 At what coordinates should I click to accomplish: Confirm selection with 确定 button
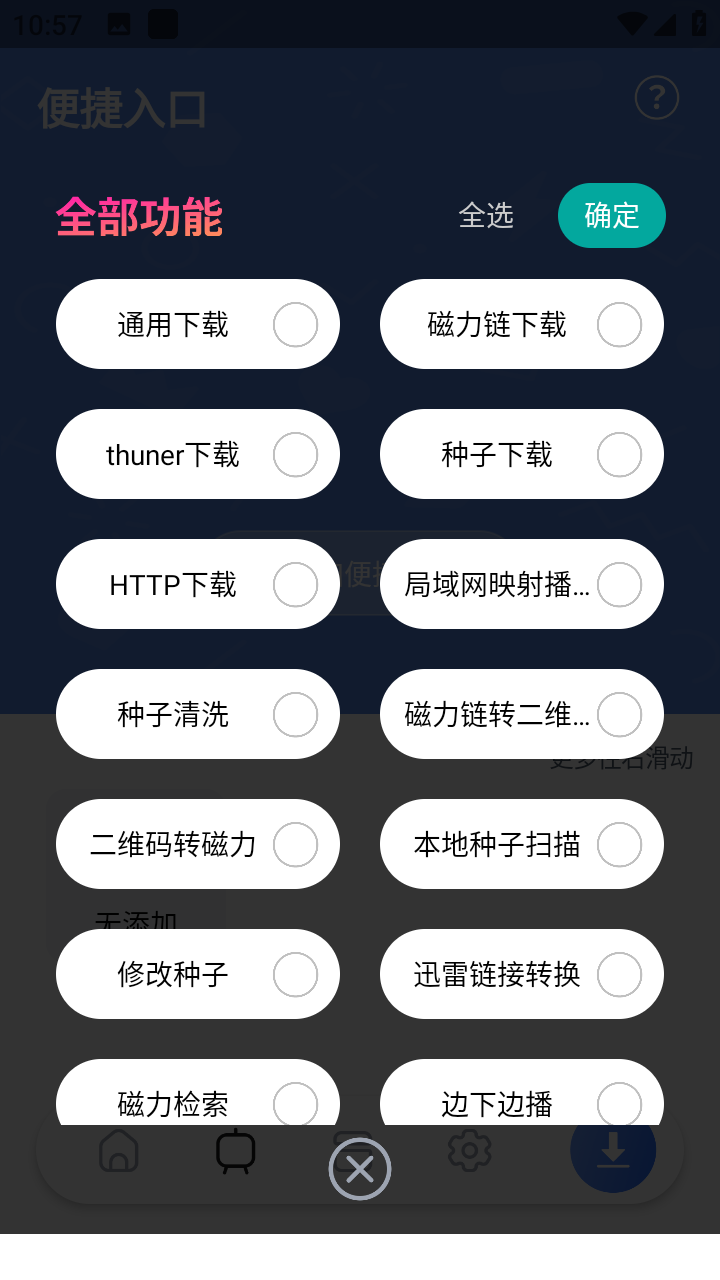pyautogui.click(x=611, y=215)
